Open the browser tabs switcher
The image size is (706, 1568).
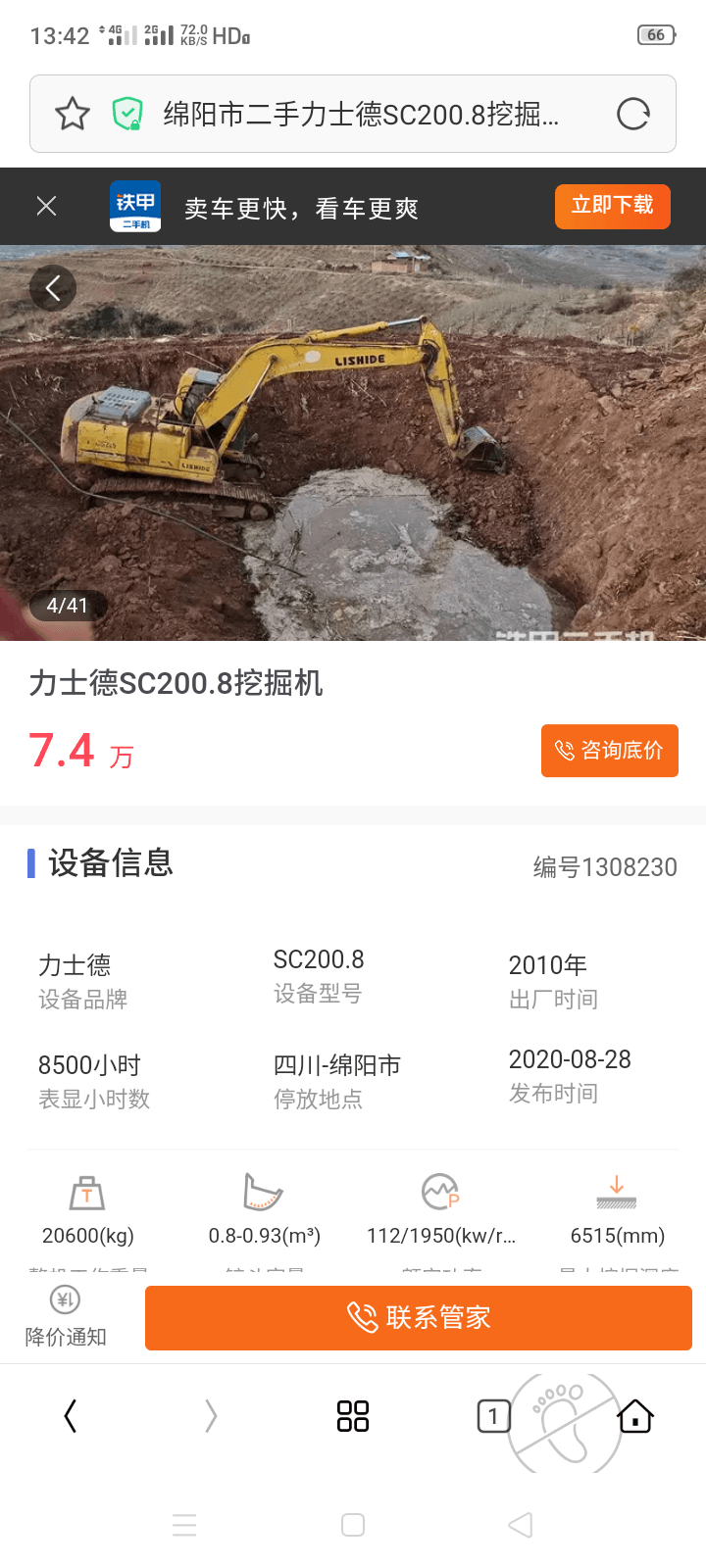493,1416
